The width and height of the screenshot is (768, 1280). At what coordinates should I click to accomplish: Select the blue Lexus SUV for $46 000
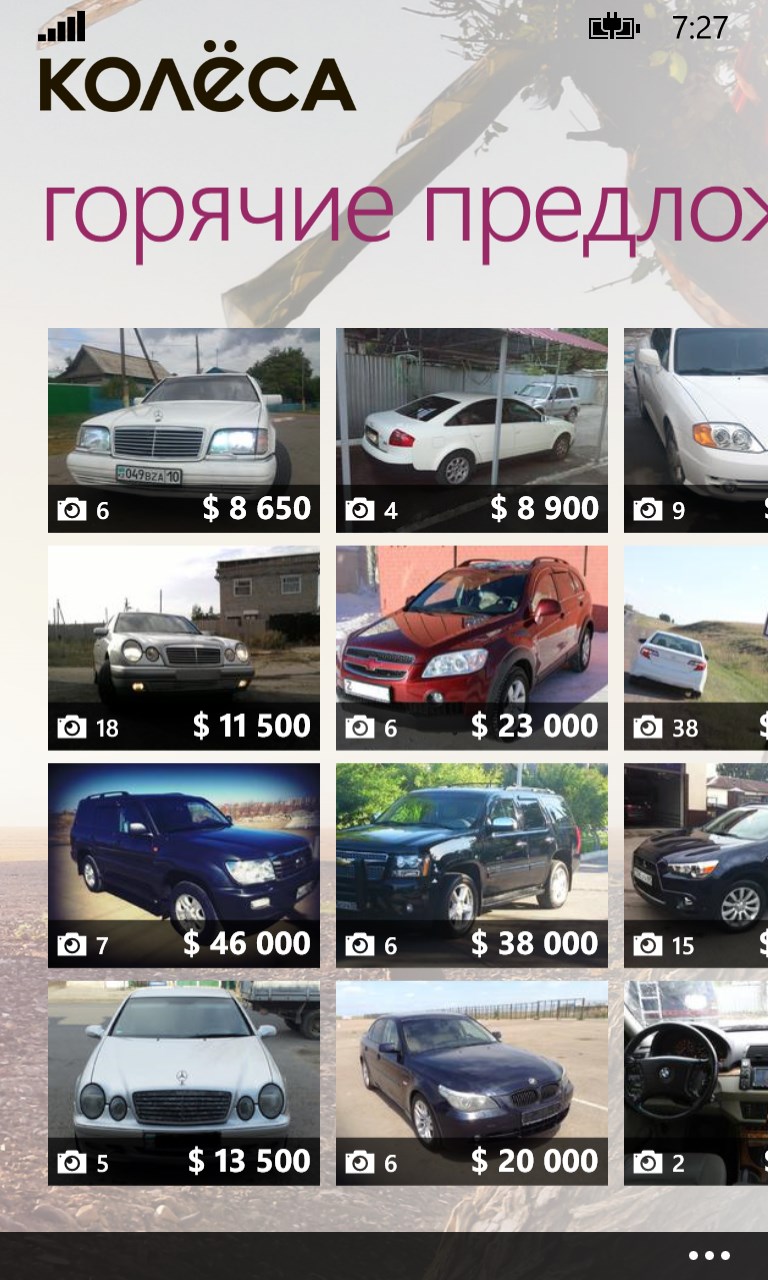click(x=184, y=865)
